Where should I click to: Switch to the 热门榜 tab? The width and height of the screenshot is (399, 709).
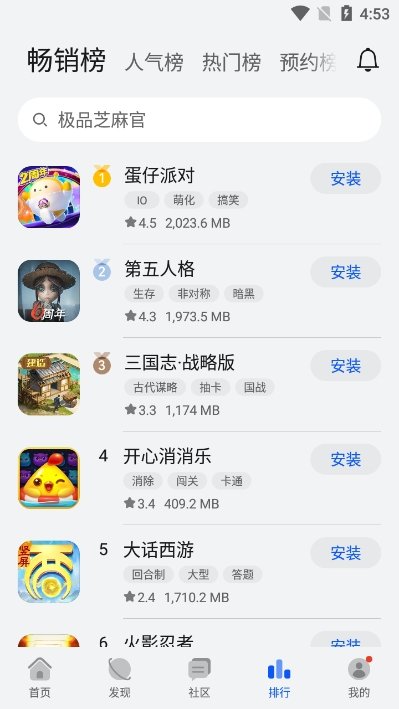point(231,62)
